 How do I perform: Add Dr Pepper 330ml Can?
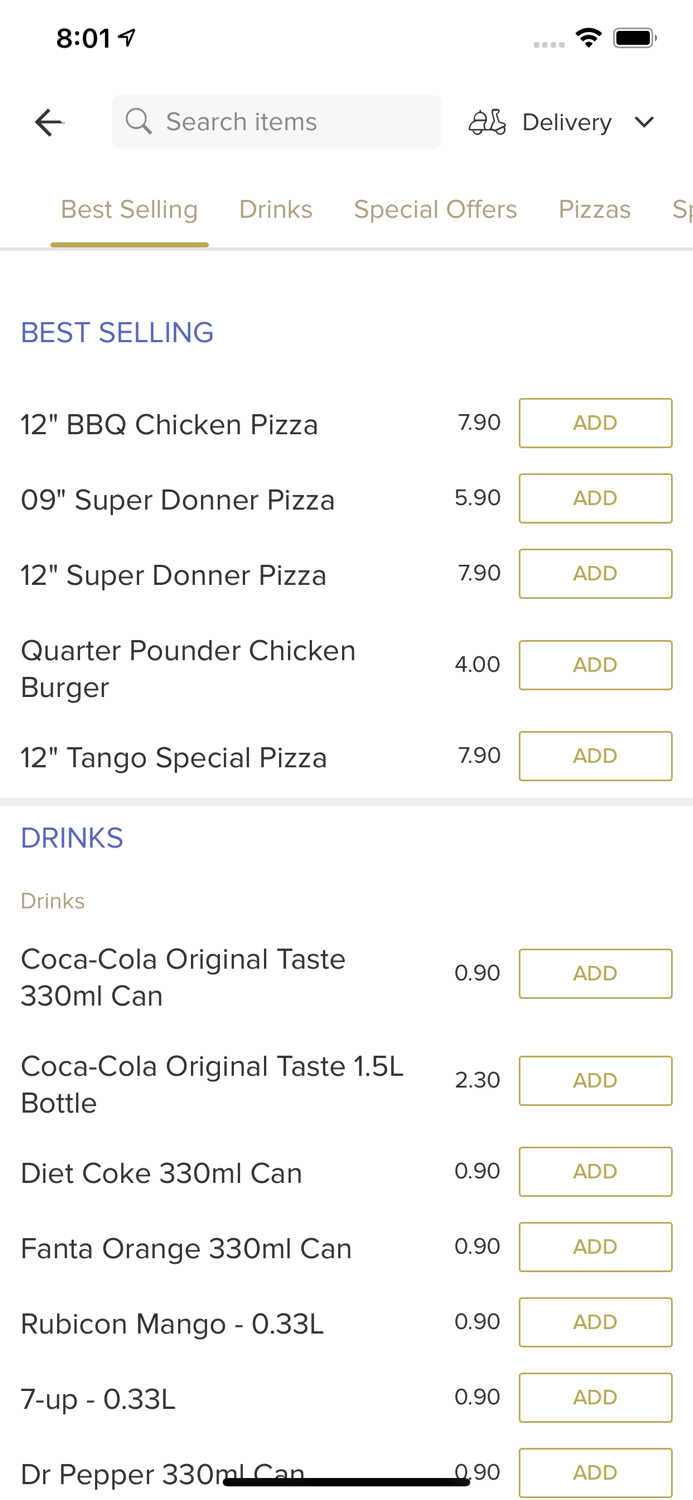click(x=595, y=1472)
